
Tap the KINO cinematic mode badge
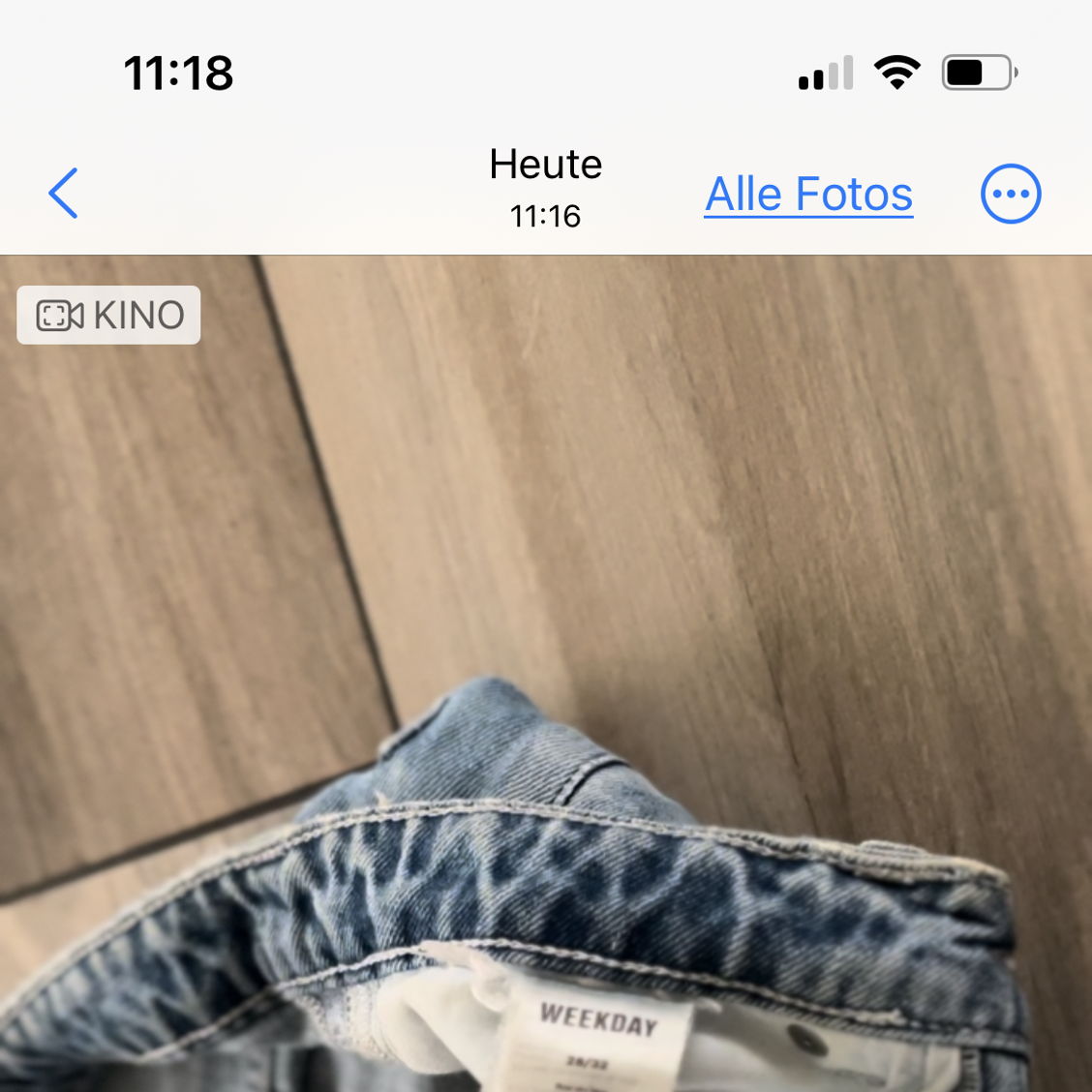(x=108, y=316)
